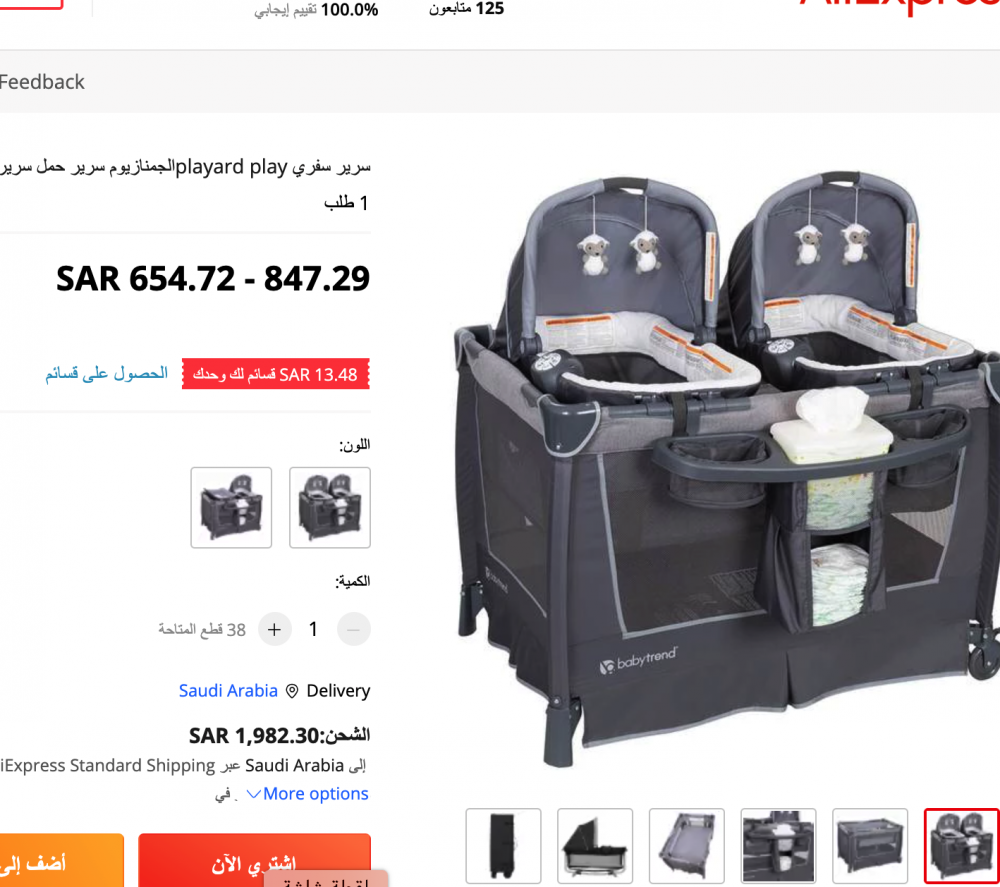This screenshot has width=1000, height=887.
Task: View the empty playard top-view thumbnail
Action: pos(687,846)
